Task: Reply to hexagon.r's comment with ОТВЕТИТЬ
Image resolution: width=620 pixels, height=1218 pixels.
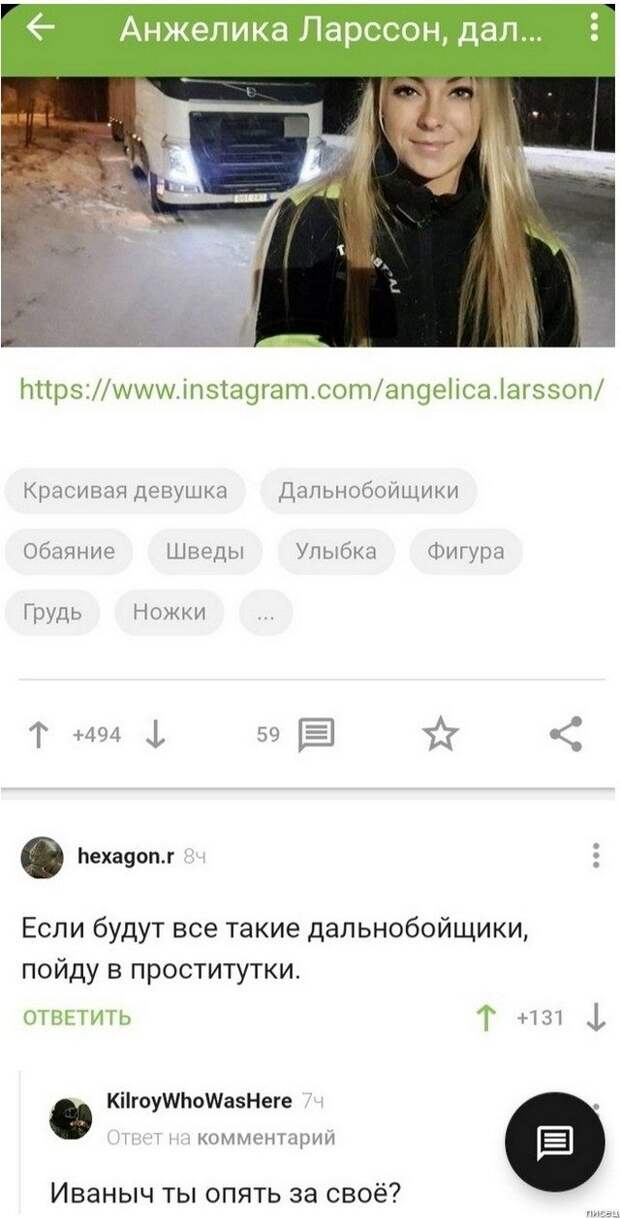Action: pyautogui.click(x=77, y=1018)
